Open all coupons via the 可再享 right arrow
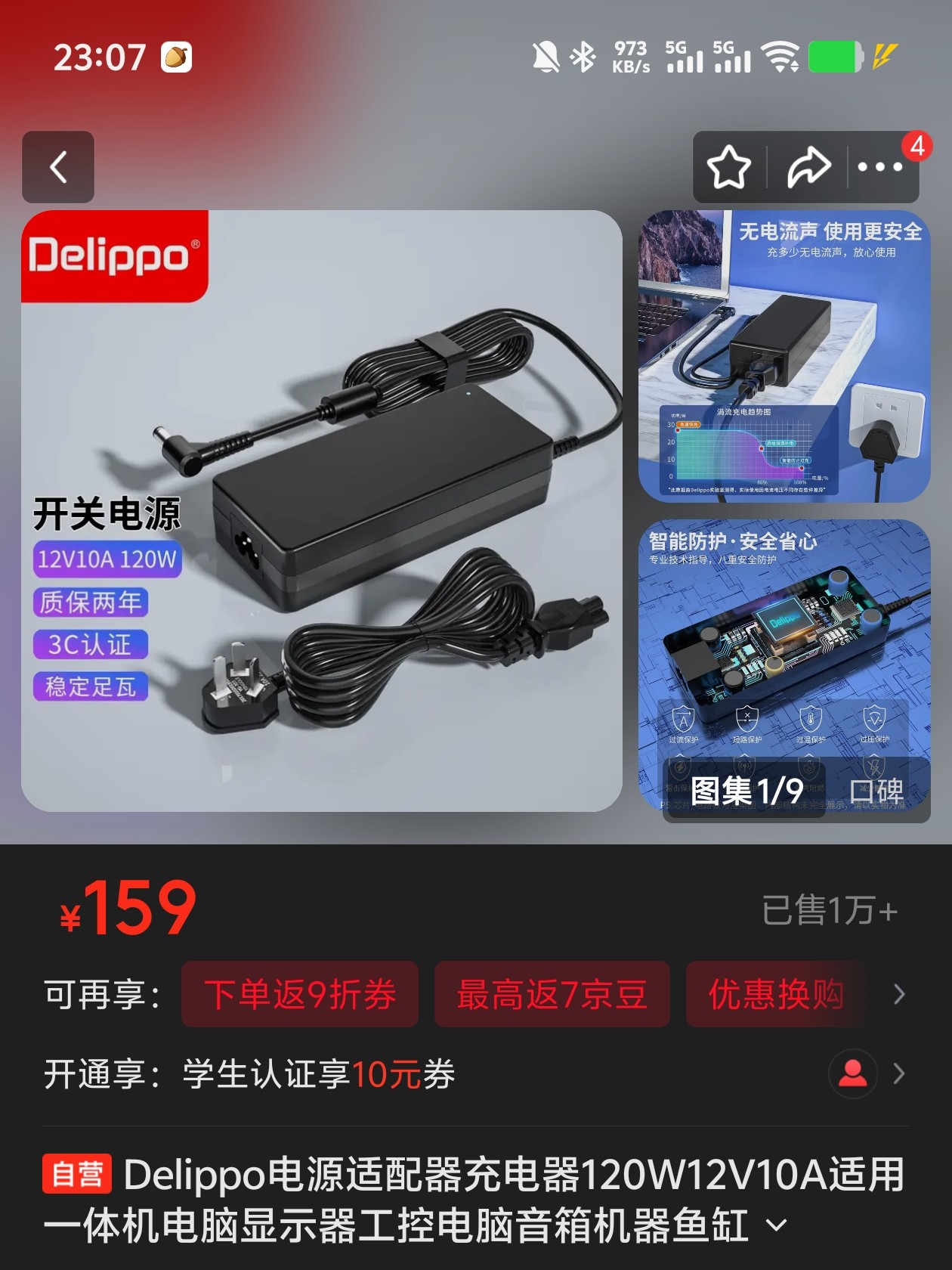 (900, 995)
